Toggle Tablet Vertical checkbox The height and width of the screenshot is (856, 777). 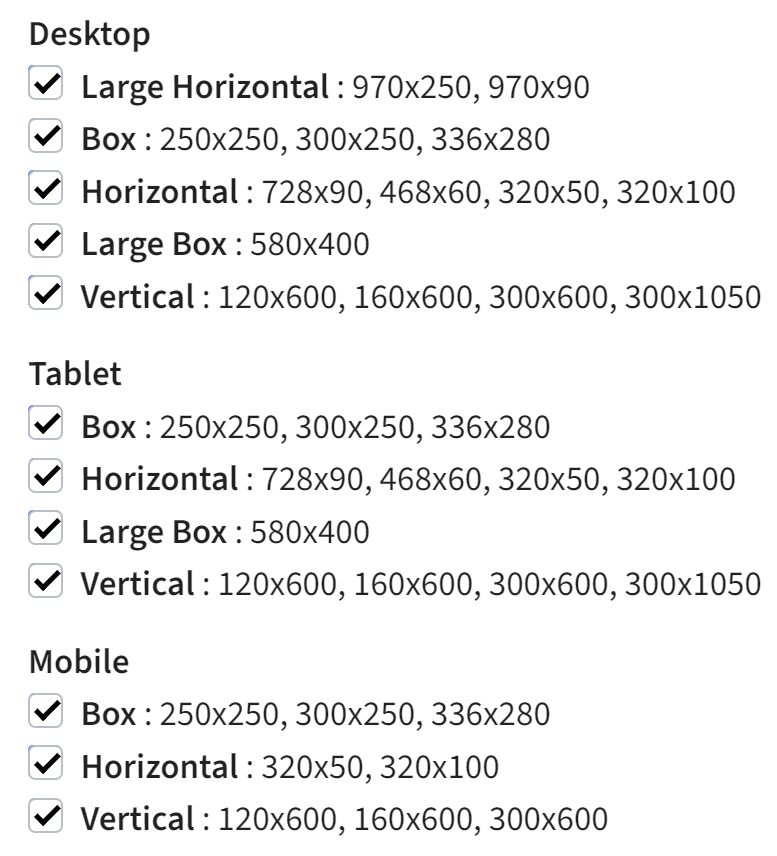pyautogui.click(x=45, y=581)
